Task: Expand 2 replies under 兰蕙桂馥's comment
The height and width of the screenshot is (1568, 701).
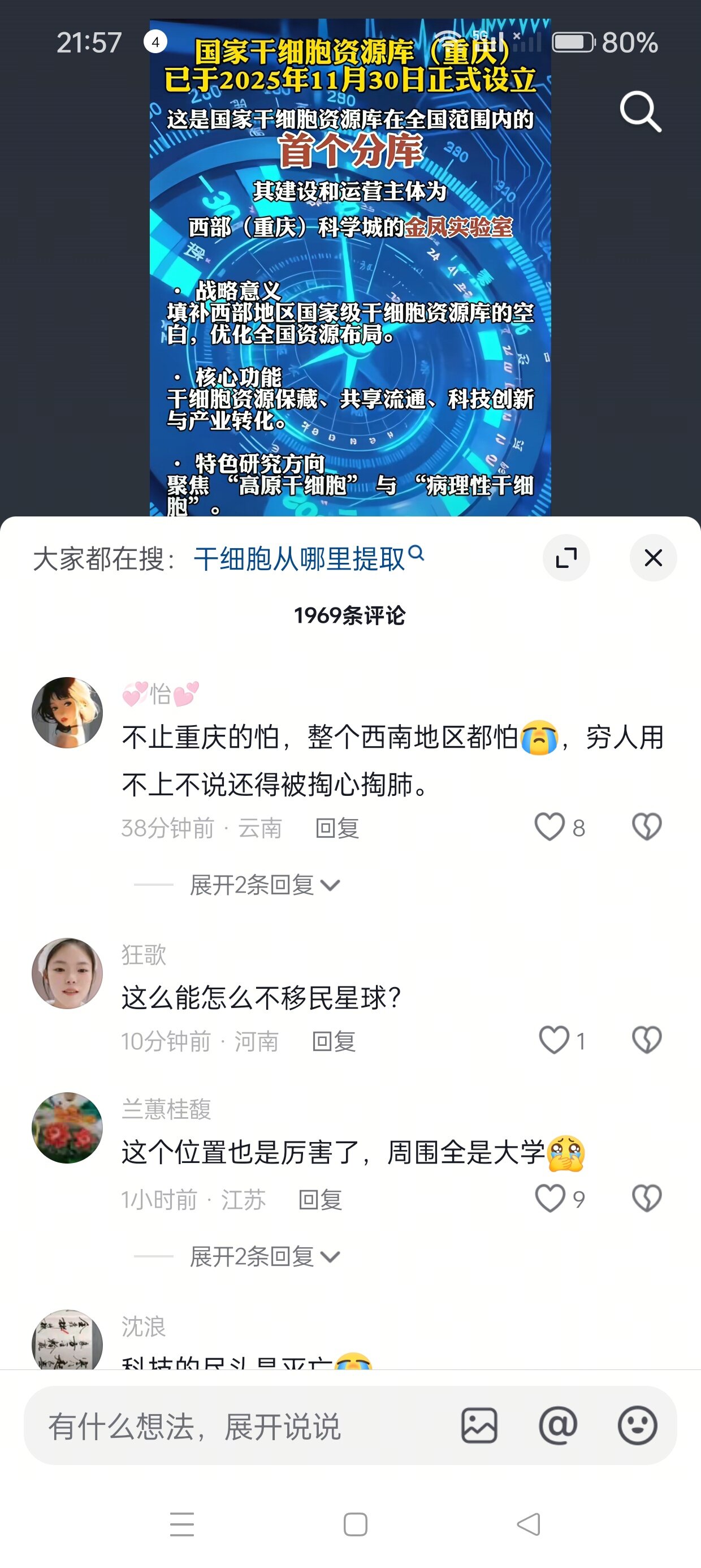Action: pos(264,1256)
